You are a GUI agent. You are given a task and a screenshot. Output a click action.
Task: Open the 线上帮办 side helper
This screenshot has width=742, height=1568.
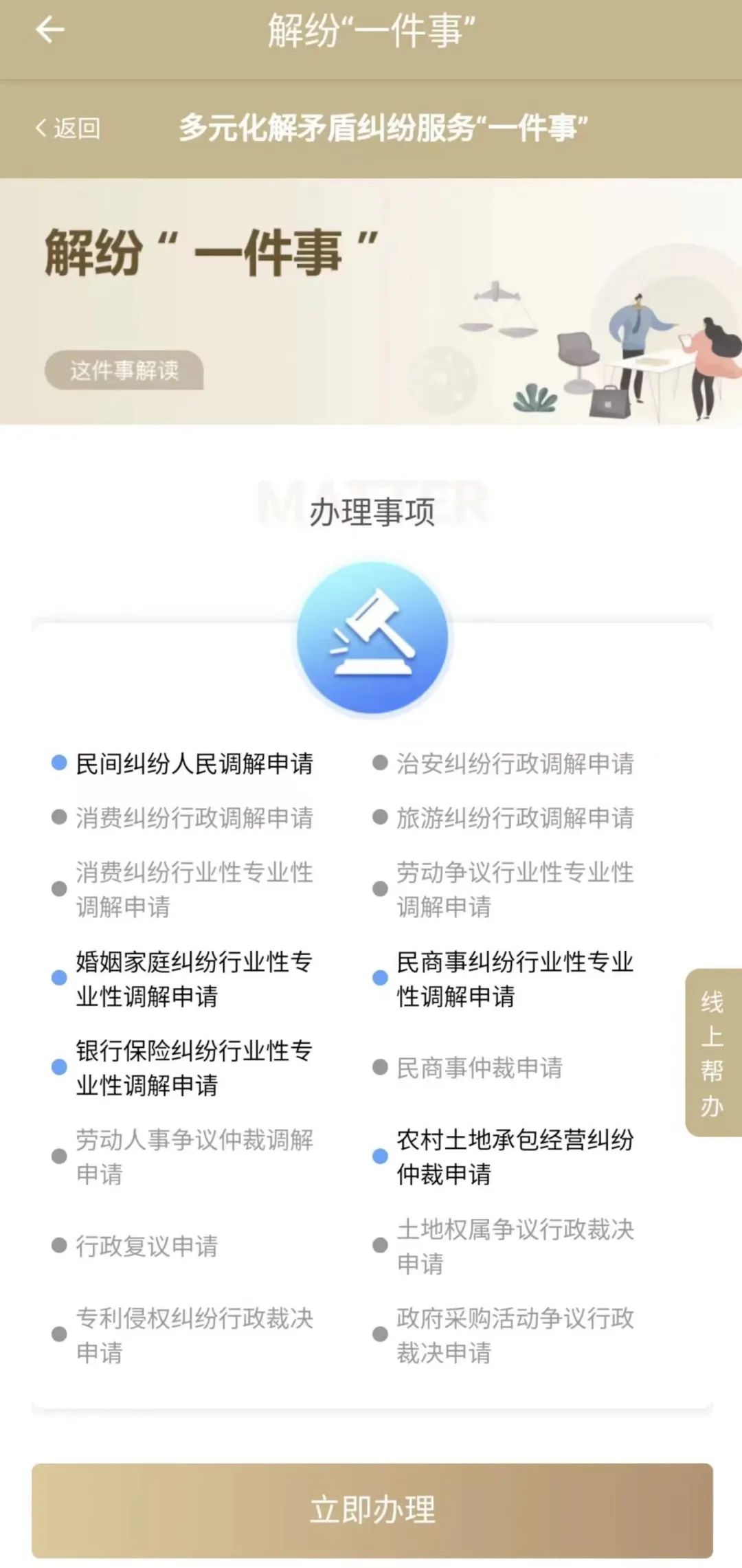pyautogui.click(x=712, y=1053)
